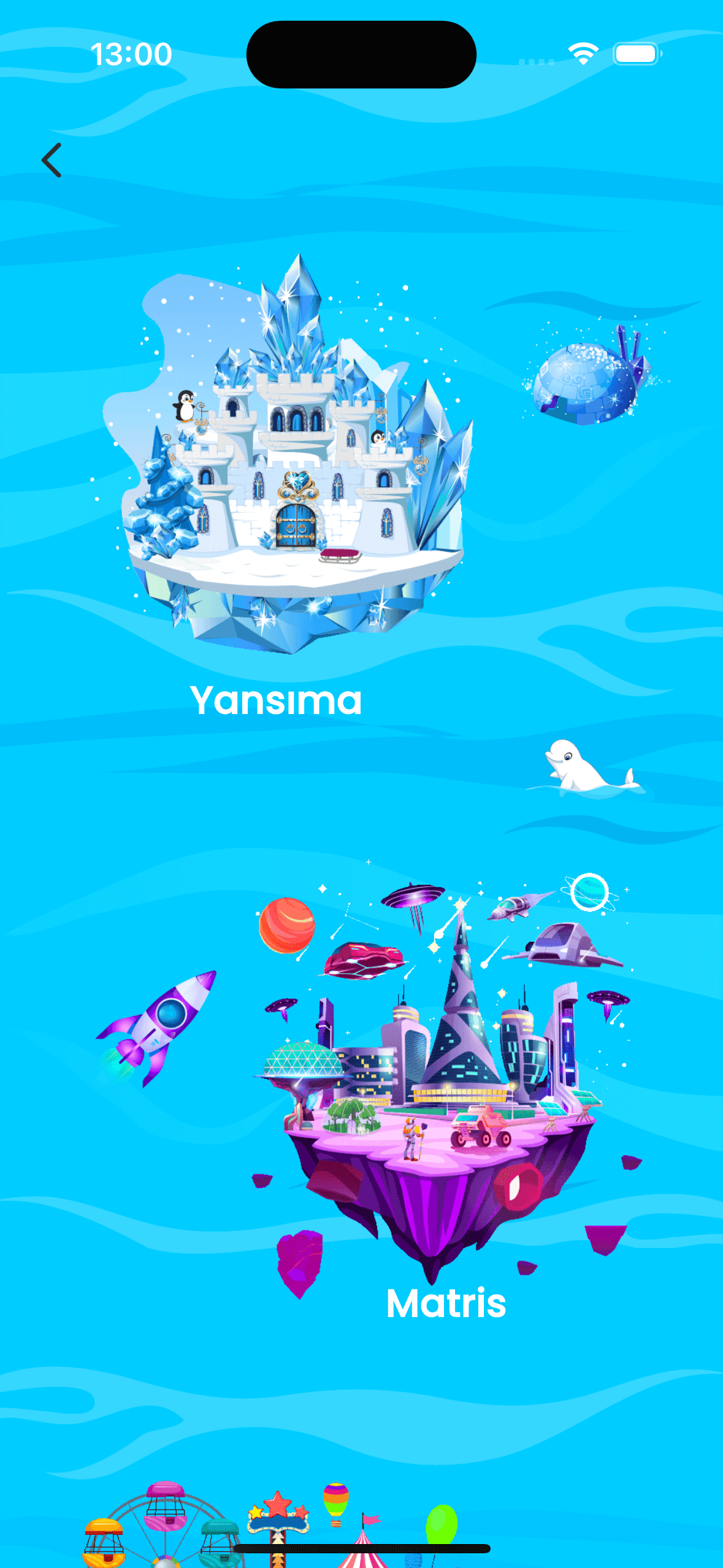Go back using the arrow icon
The width and height of the screenshot is (723, 1568).
tap(52, 160)
